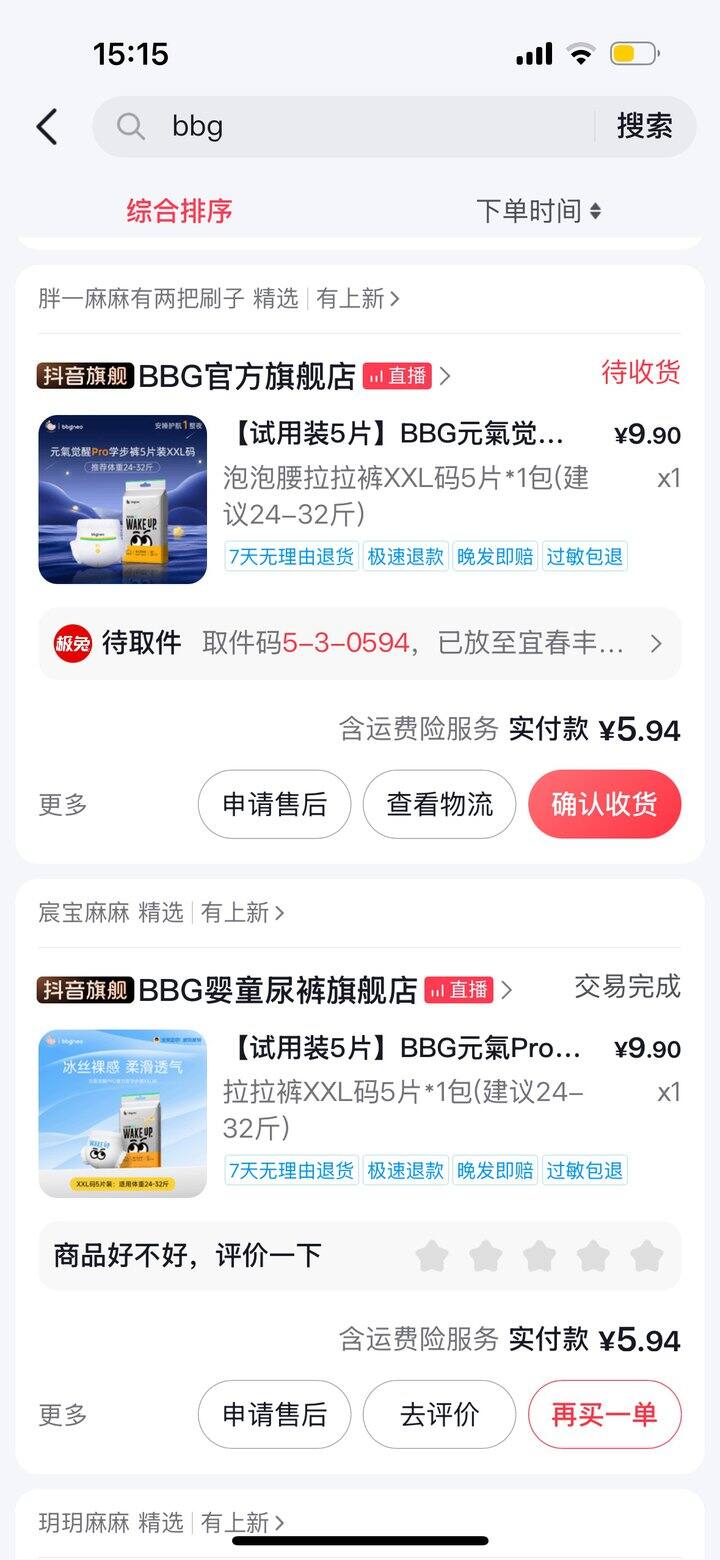Tap the 搜索 button
This screenshot has width=720, height=1560.
(x=644, y=126)
